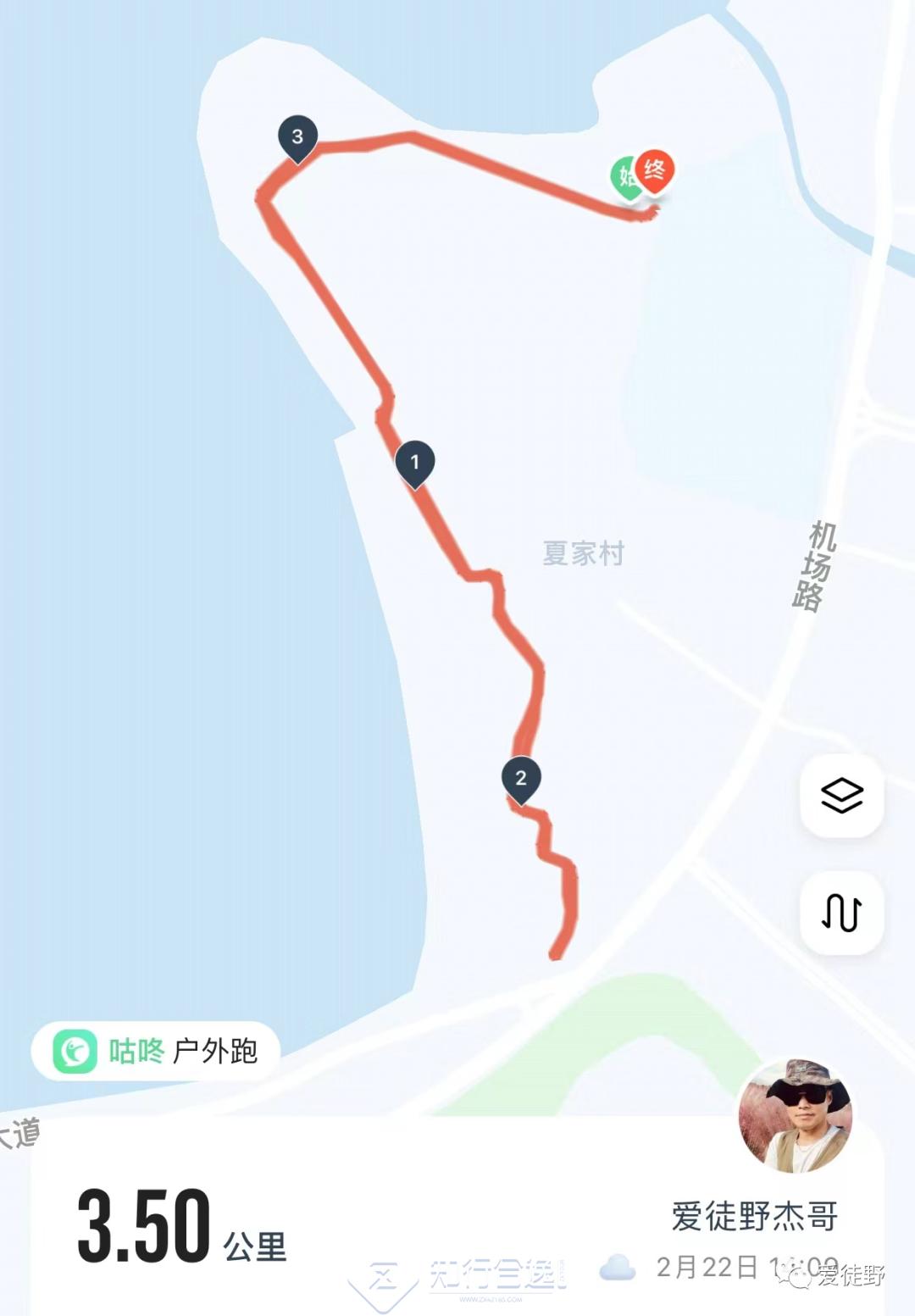Tap the route track toggle icon
This screenshot has height=1316, width=915.
tap(841, 913)
